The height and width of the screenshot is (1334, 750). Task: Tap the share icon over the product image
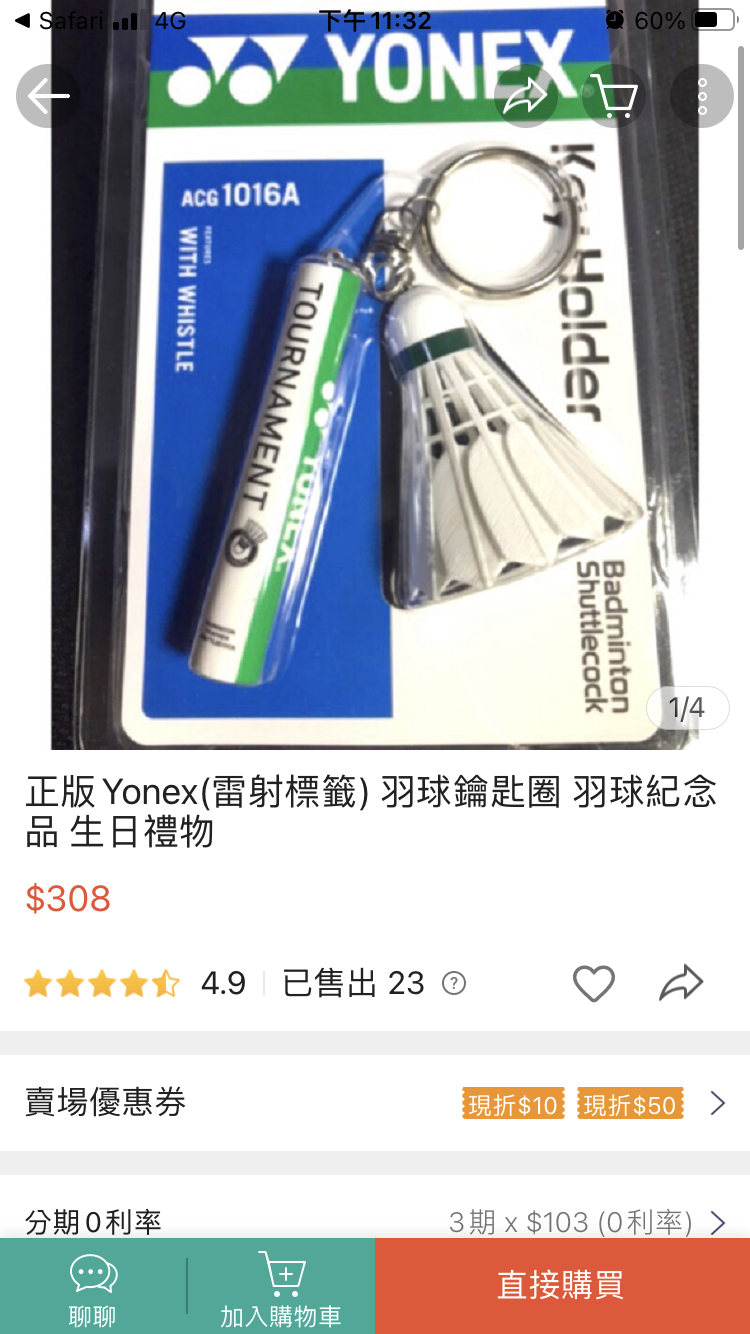(525, 97)
